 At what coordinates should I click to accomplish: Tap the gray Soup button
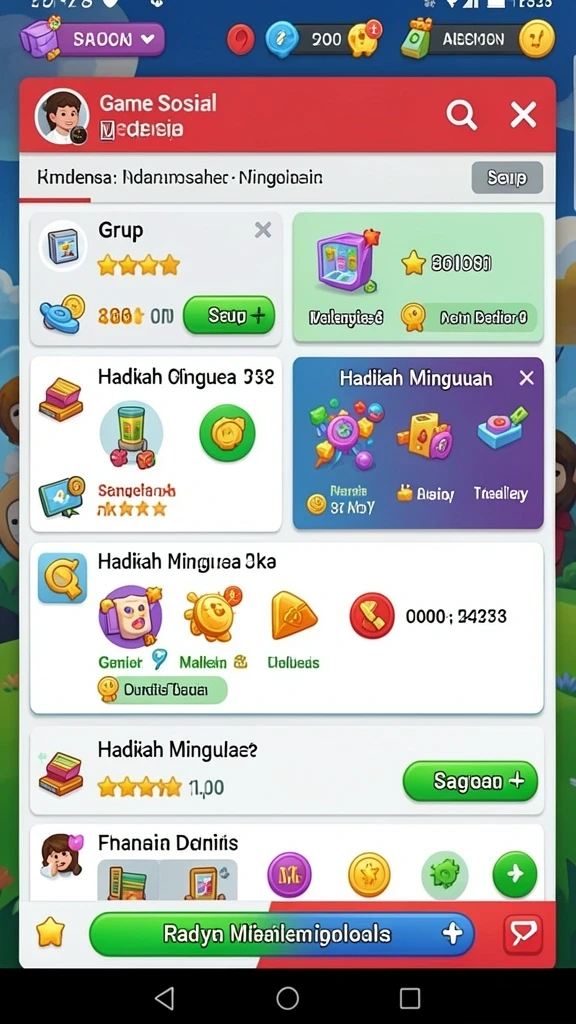[507, 178]
